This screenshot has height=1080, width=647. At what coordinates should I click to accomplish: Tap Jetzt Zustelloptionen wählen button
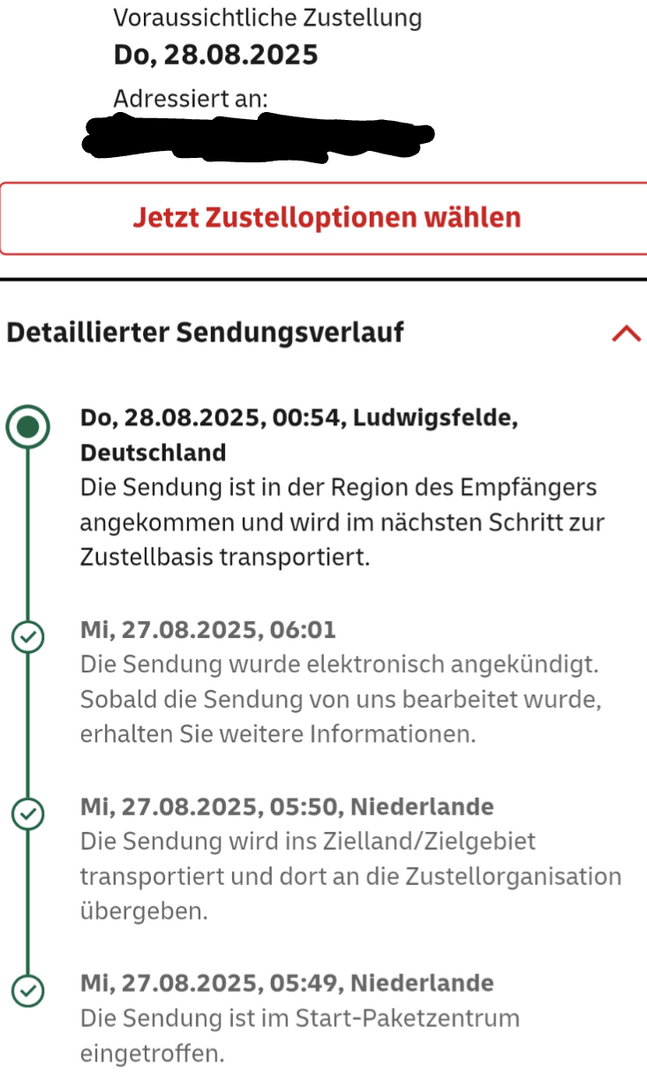(x=327, y=218)
